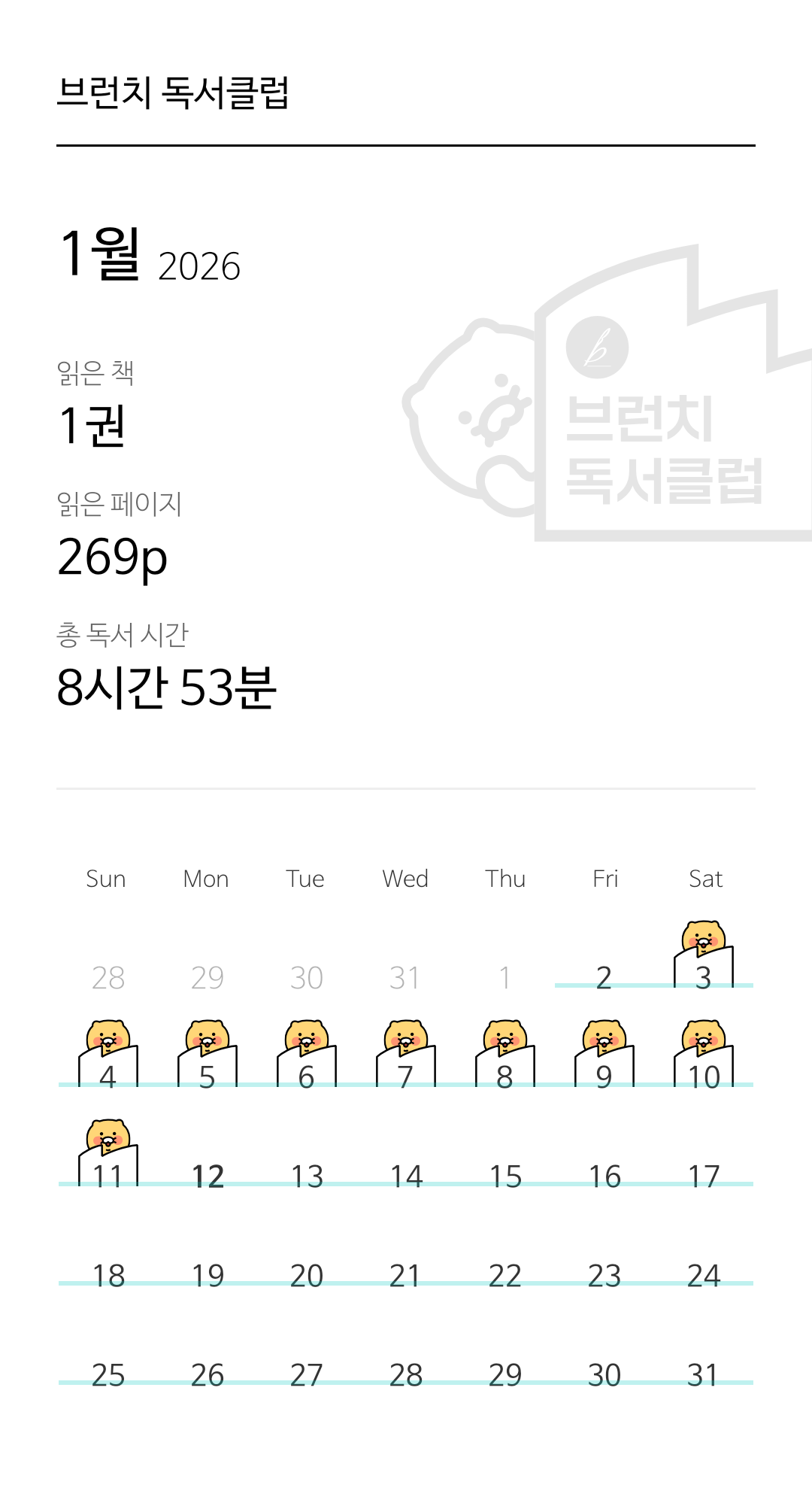Select the Sun column header
812x1512 pixels.
105,878
